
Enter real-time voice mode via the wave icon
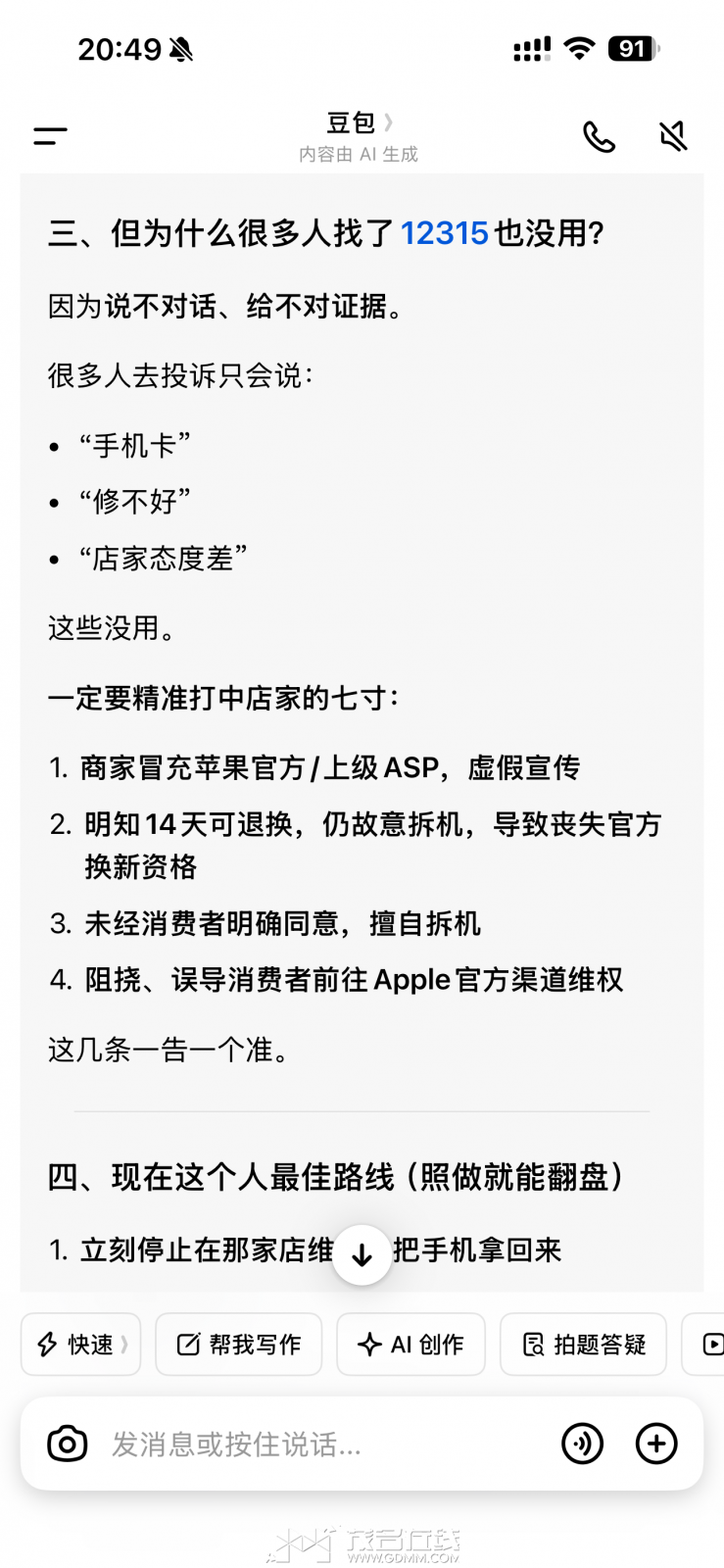[x=583, y=1444]
